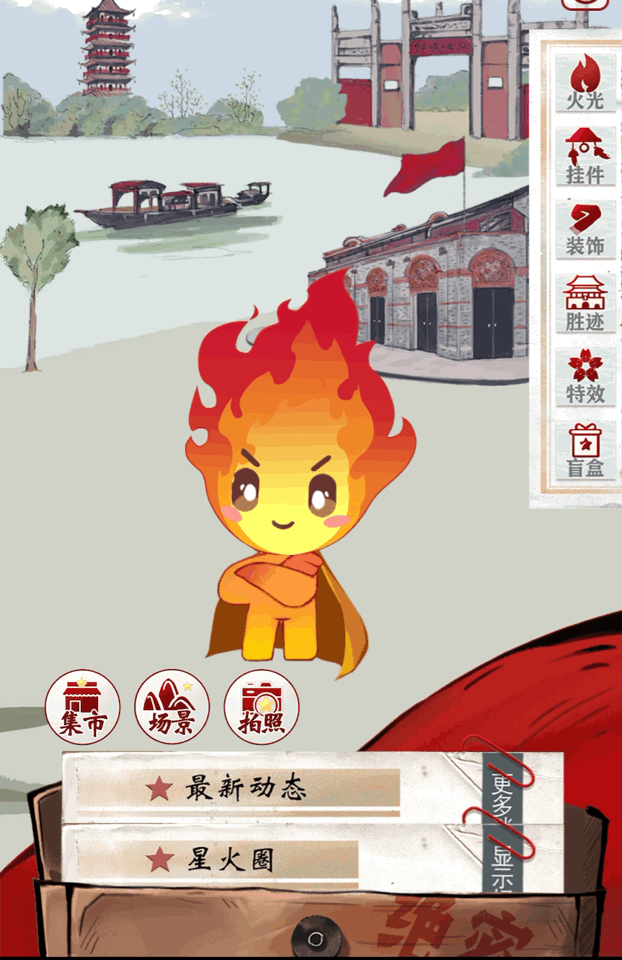Screen dimensions: 622x960
Task: Go to the 集市 market
Action: coord(82,706)
